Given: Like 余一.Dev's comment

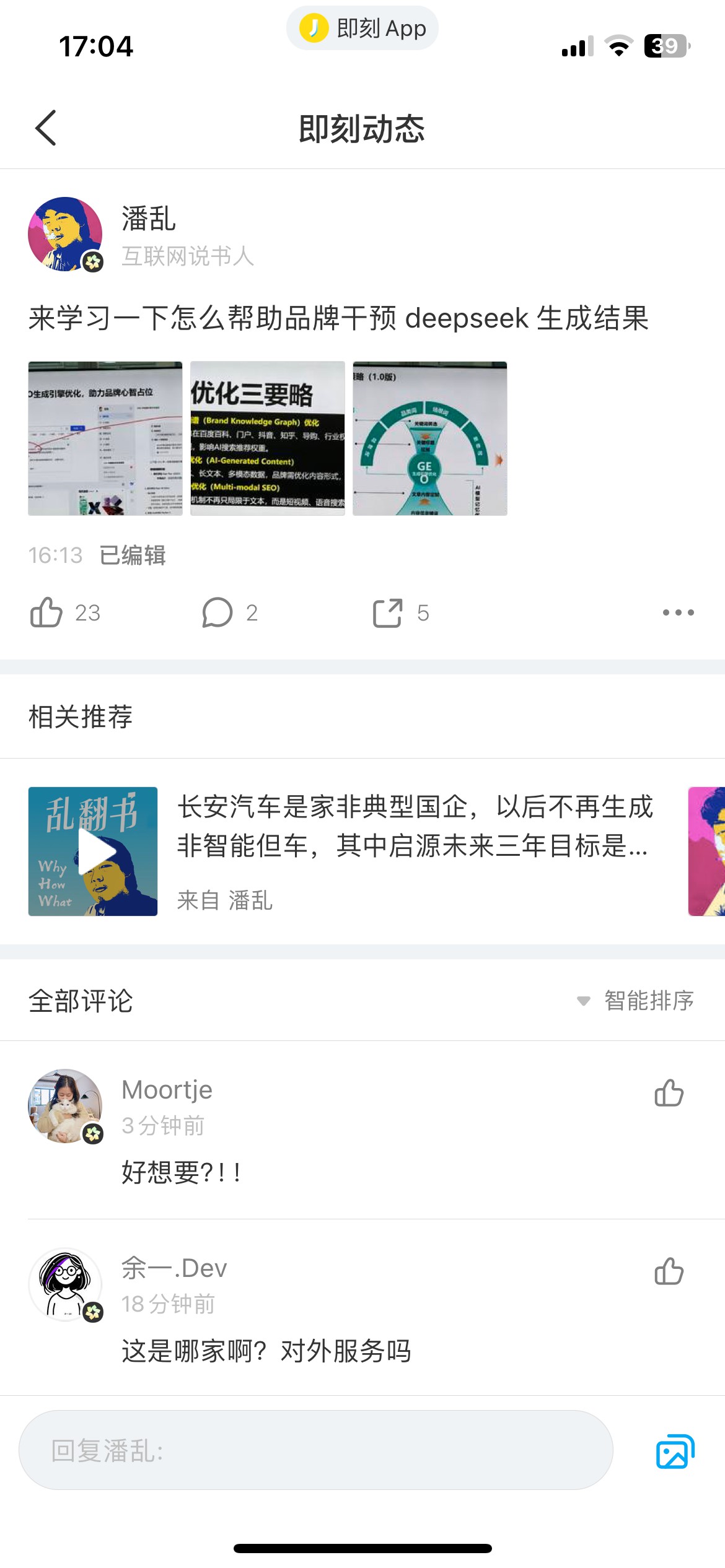Looking at the screenshot, I should click(669, 1271).
